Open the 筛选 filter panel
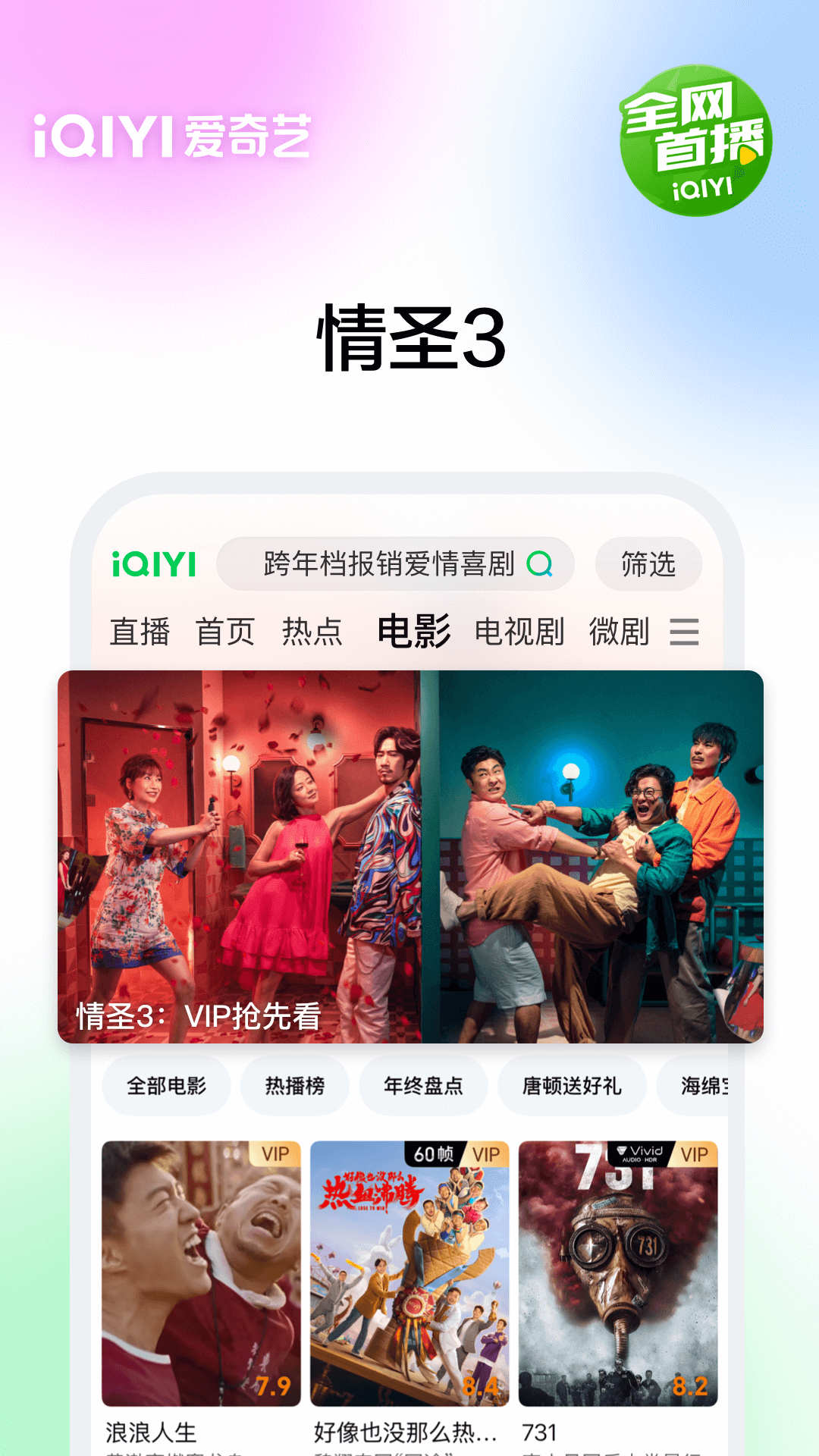This screenshot has height=1456, width=819. click(648, 564)
